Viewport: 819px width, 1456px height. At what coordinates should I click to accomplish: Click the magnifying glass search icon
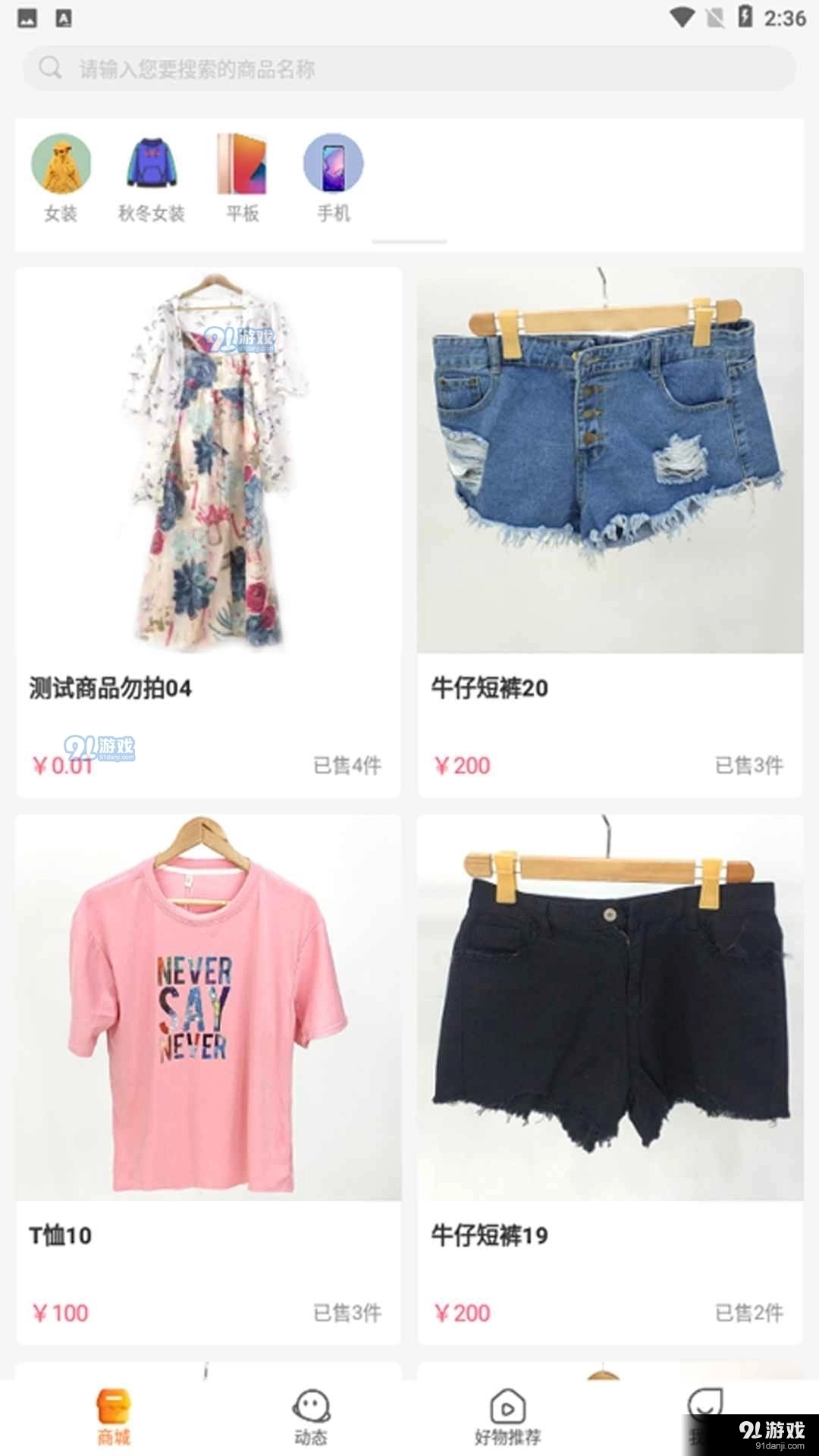point(50,67)
